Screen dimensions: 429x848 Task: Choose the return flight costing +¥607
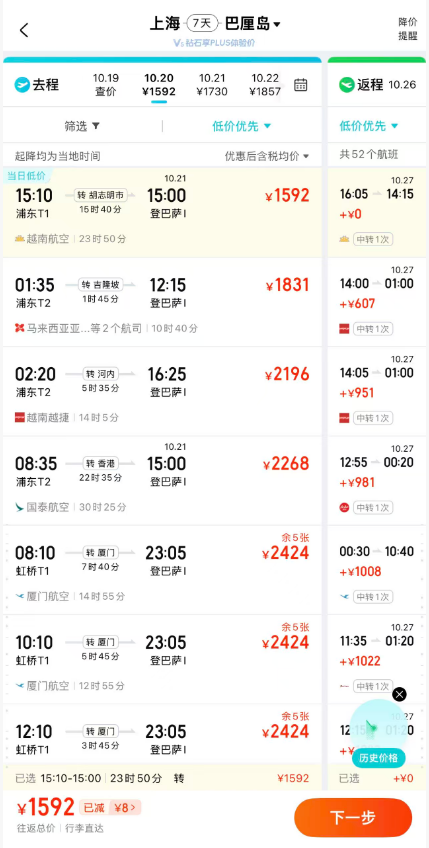pyautogui.click(x=377, y=302)
